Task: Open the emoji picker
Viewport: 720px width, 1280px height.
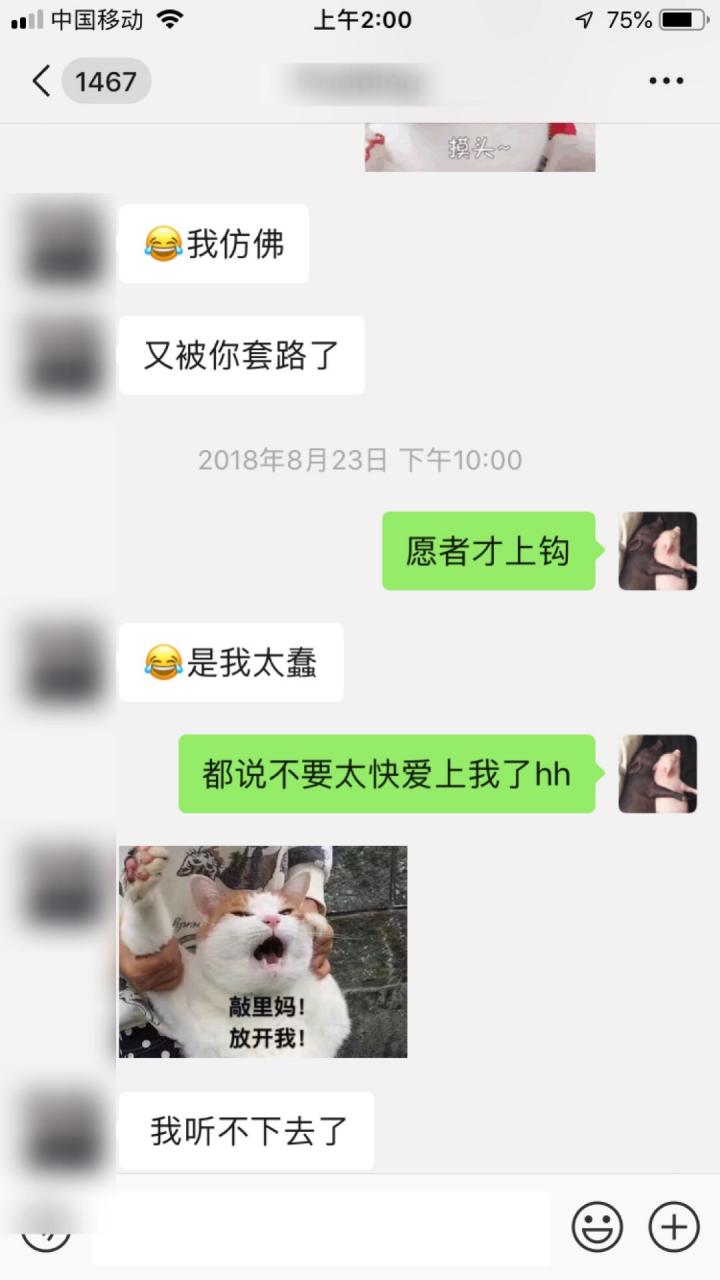Action: [597, 1226]
